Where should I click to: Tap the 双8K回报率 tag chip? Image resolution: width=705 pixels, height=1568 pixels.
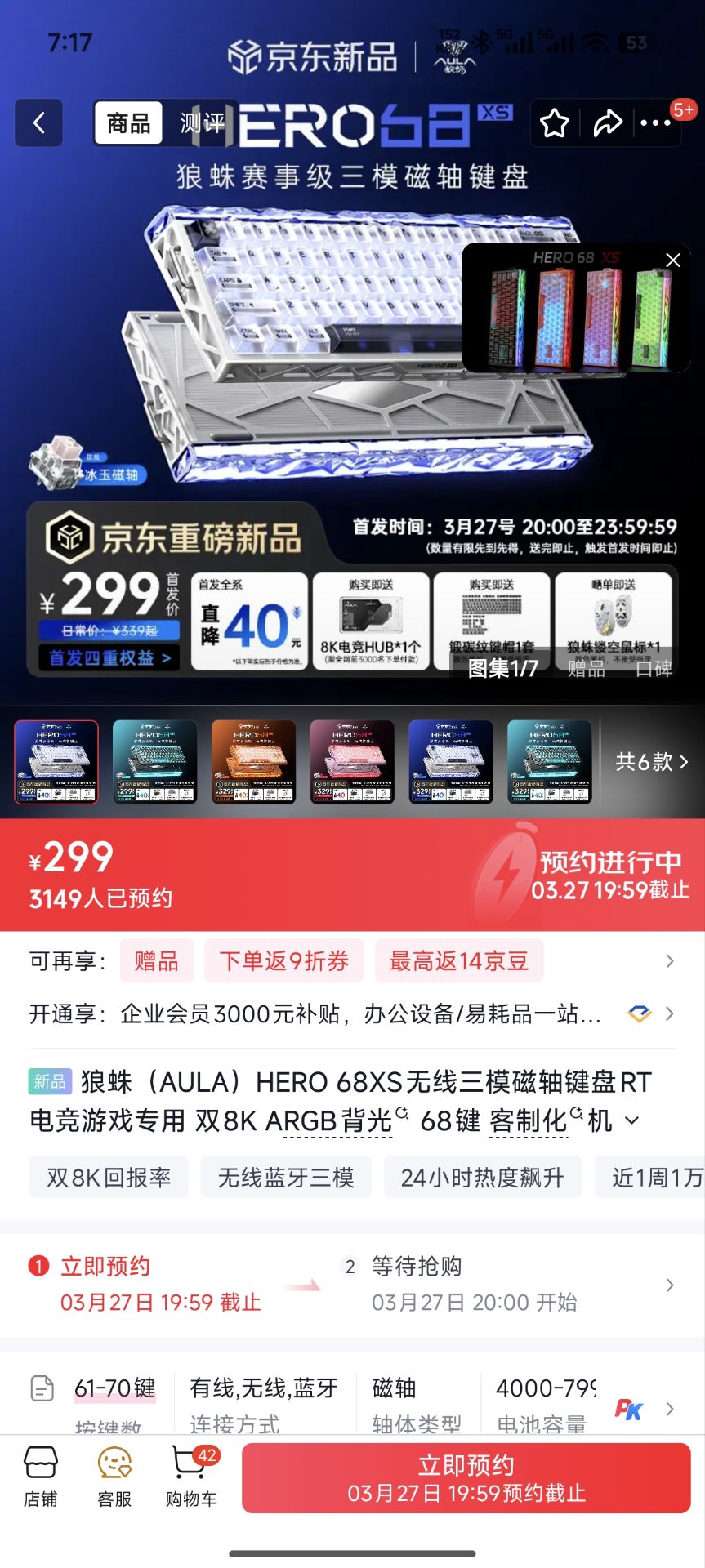(x=109, y=1177)
